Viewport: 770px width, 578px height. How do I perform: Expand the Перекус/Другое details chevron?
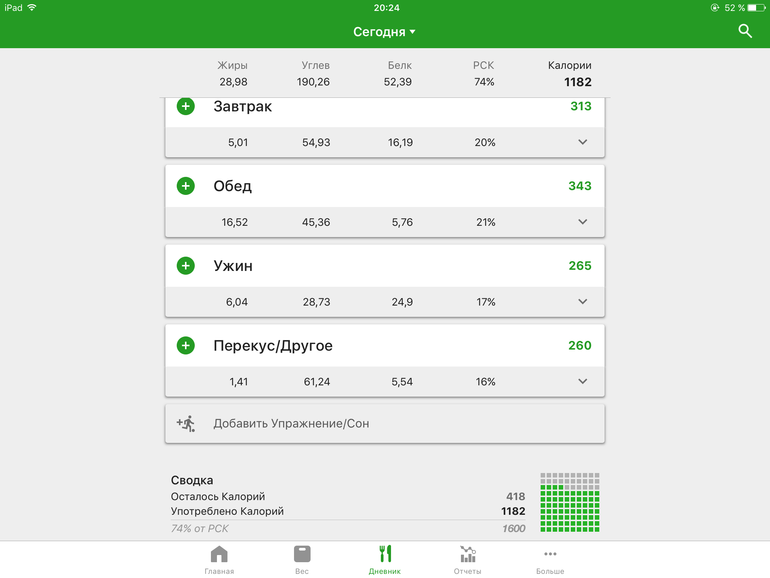click(583, 381)
